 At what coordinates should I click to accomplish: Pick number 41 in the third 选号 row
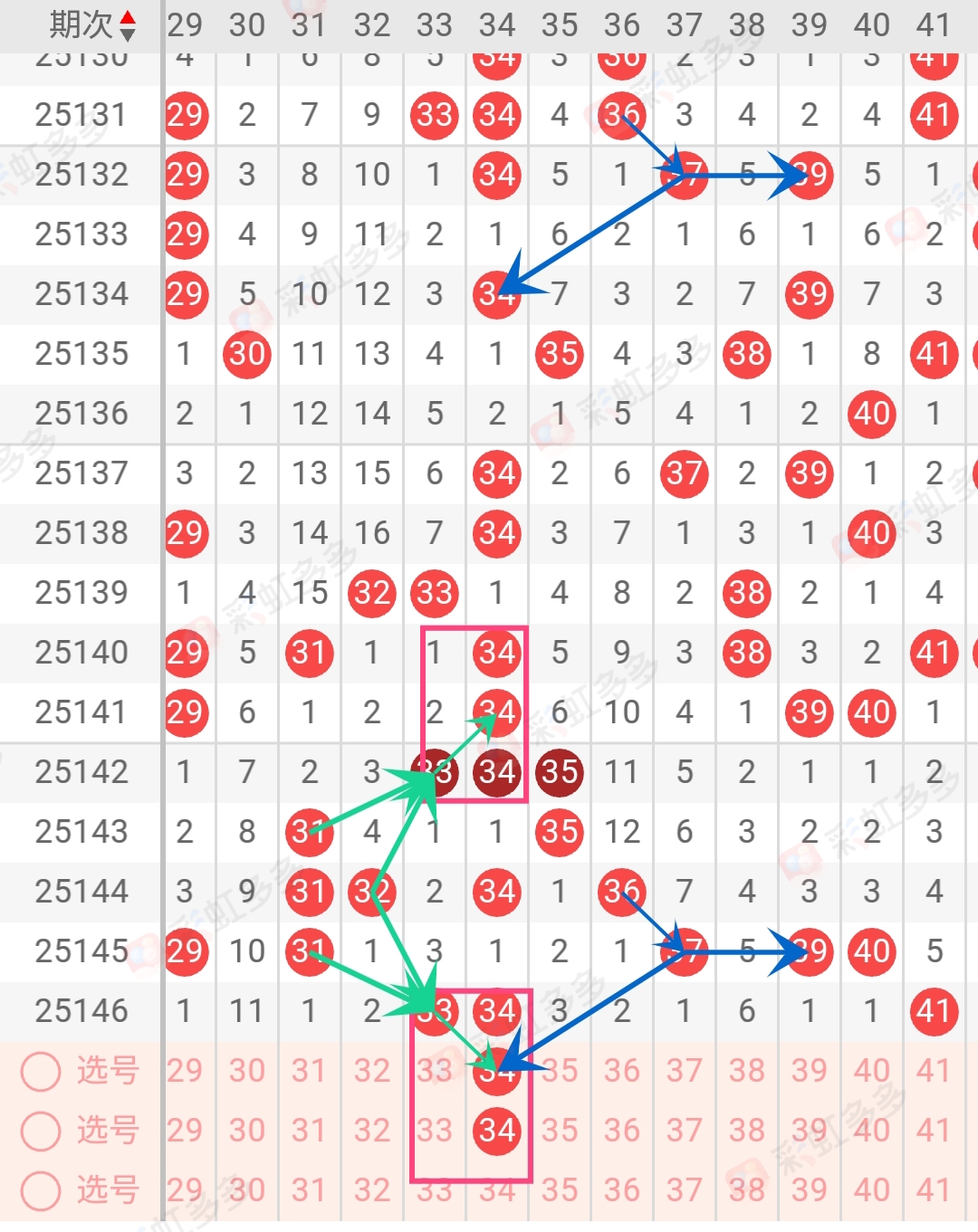tap(934, 1190)
